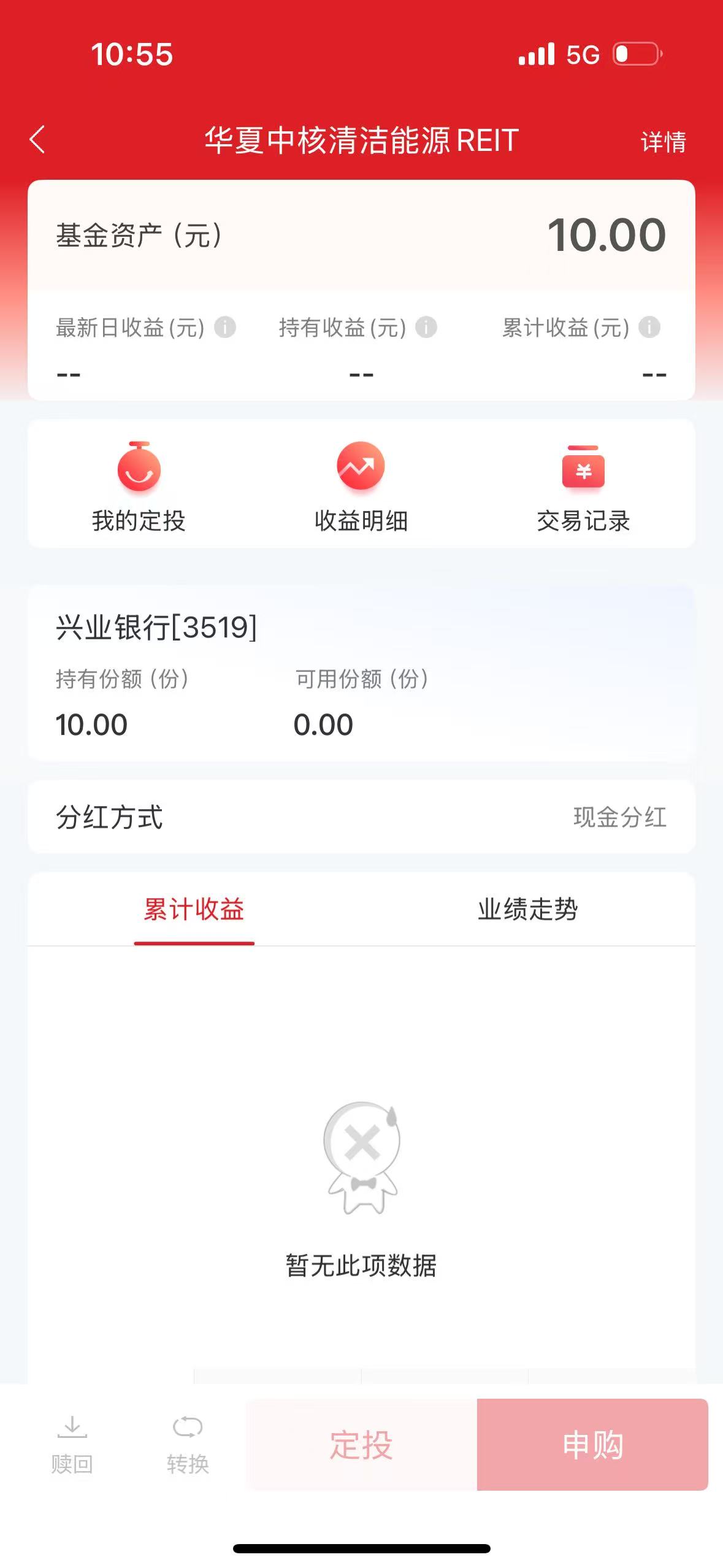The height and width of the screenshot is (1568, 723).
Task: Switch to 累计收益 tab
Action: (x=194, y=910)
